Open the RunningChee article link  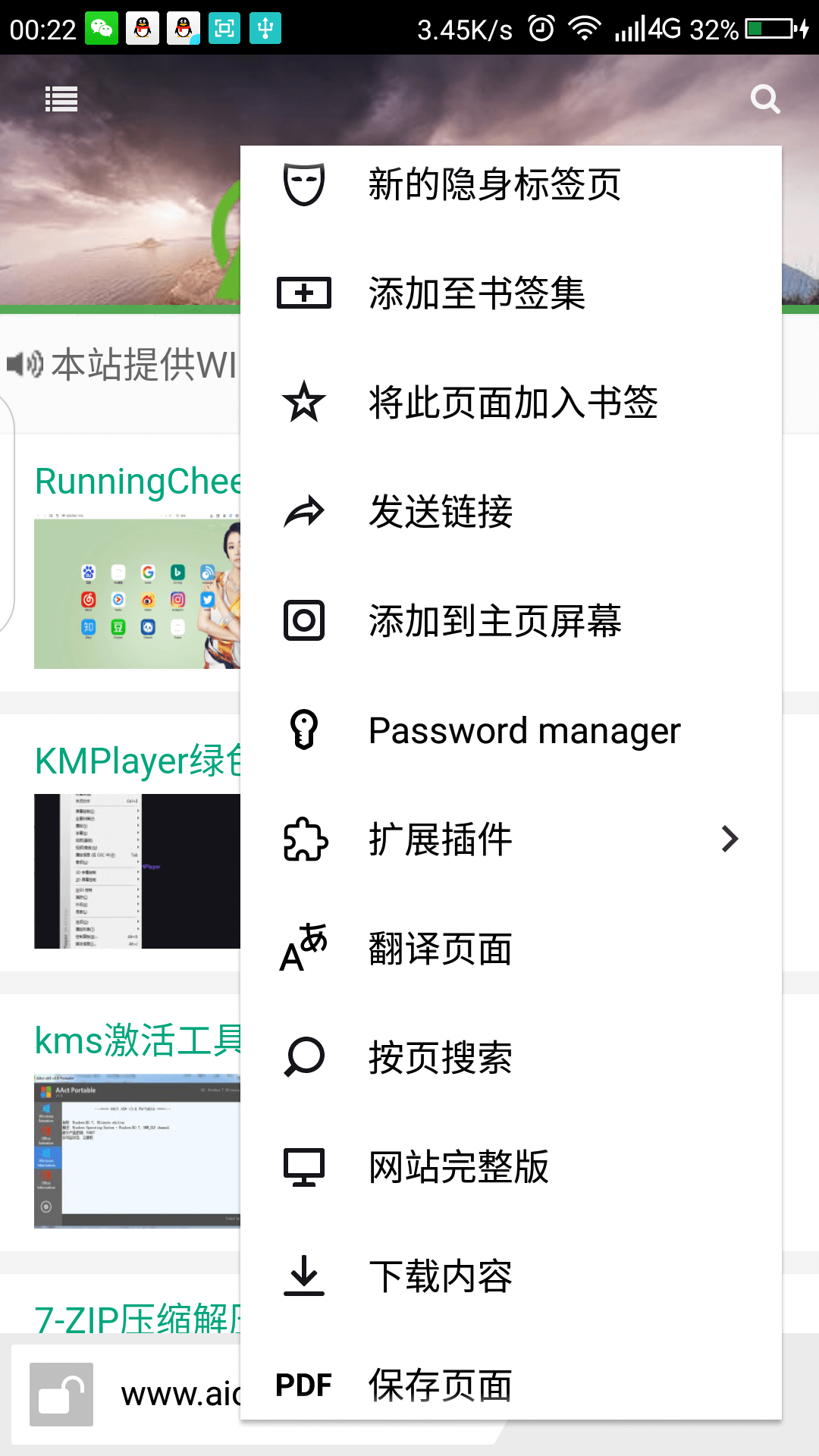tap(138, 482)
